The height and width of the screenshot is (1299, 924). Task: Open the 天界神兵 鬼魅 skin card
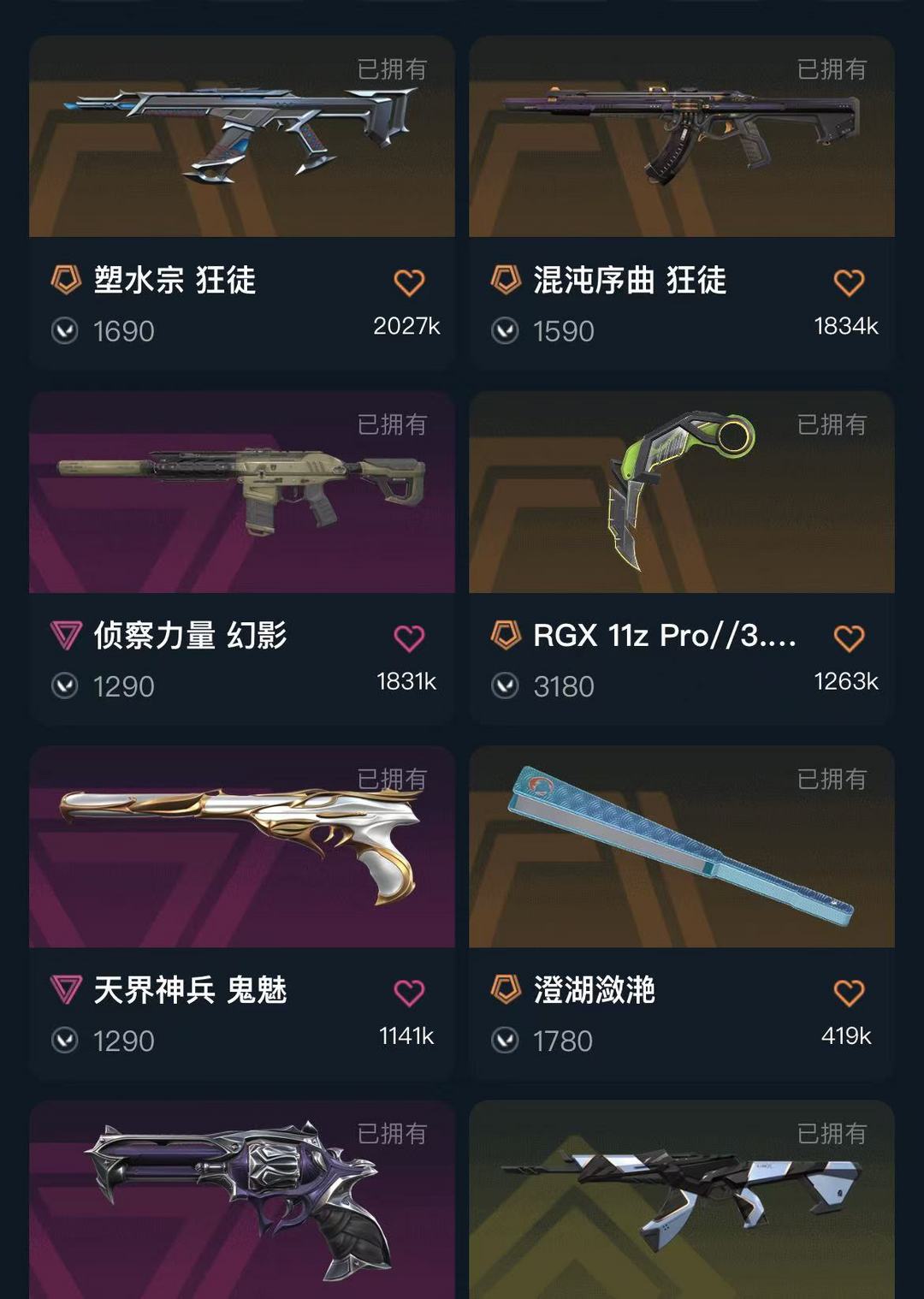241,847
